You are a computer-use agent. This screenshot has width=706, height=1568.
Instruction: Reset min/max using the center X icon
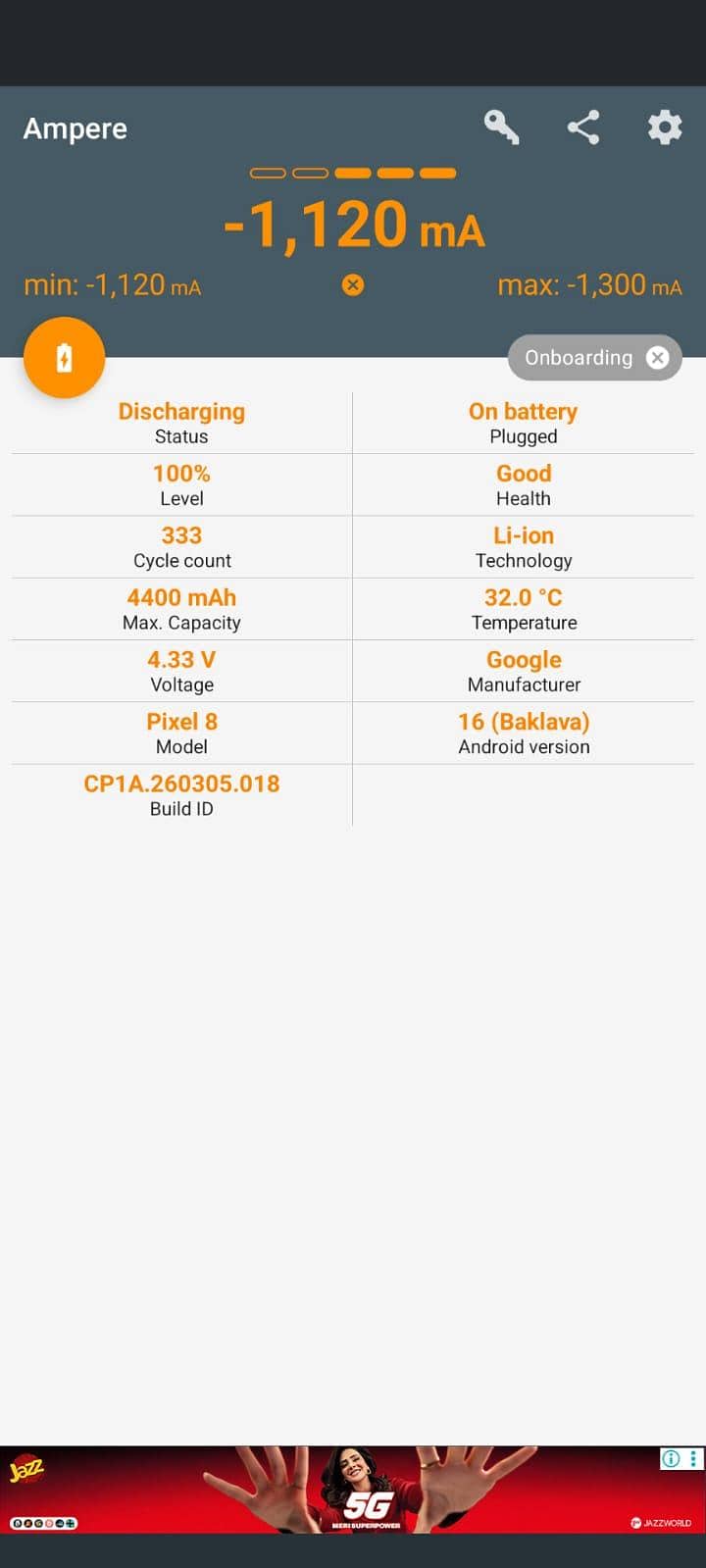point(352,284)
